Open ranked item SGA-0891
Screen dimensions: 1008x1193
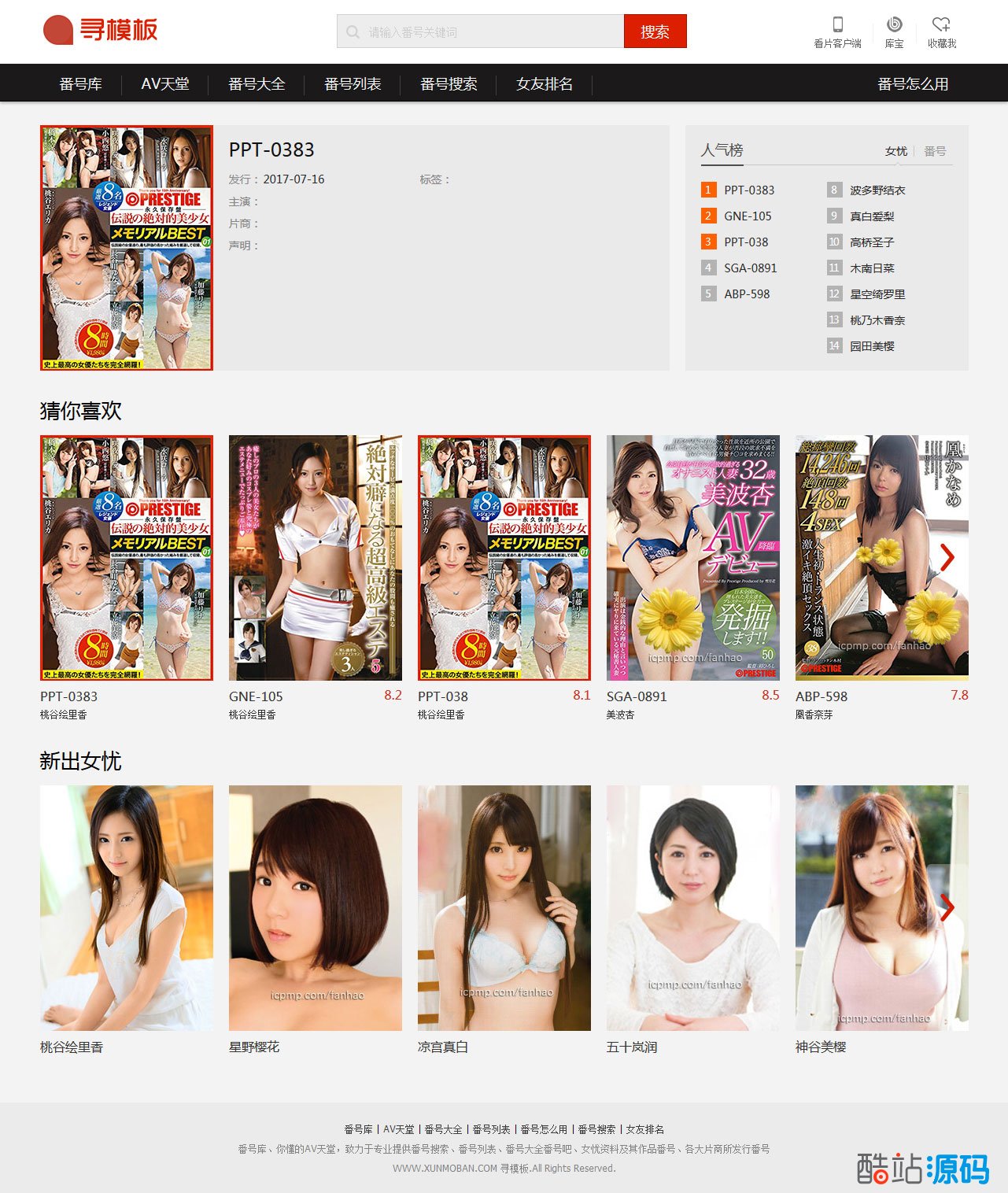pyautogui.click(x=750, y=268)
